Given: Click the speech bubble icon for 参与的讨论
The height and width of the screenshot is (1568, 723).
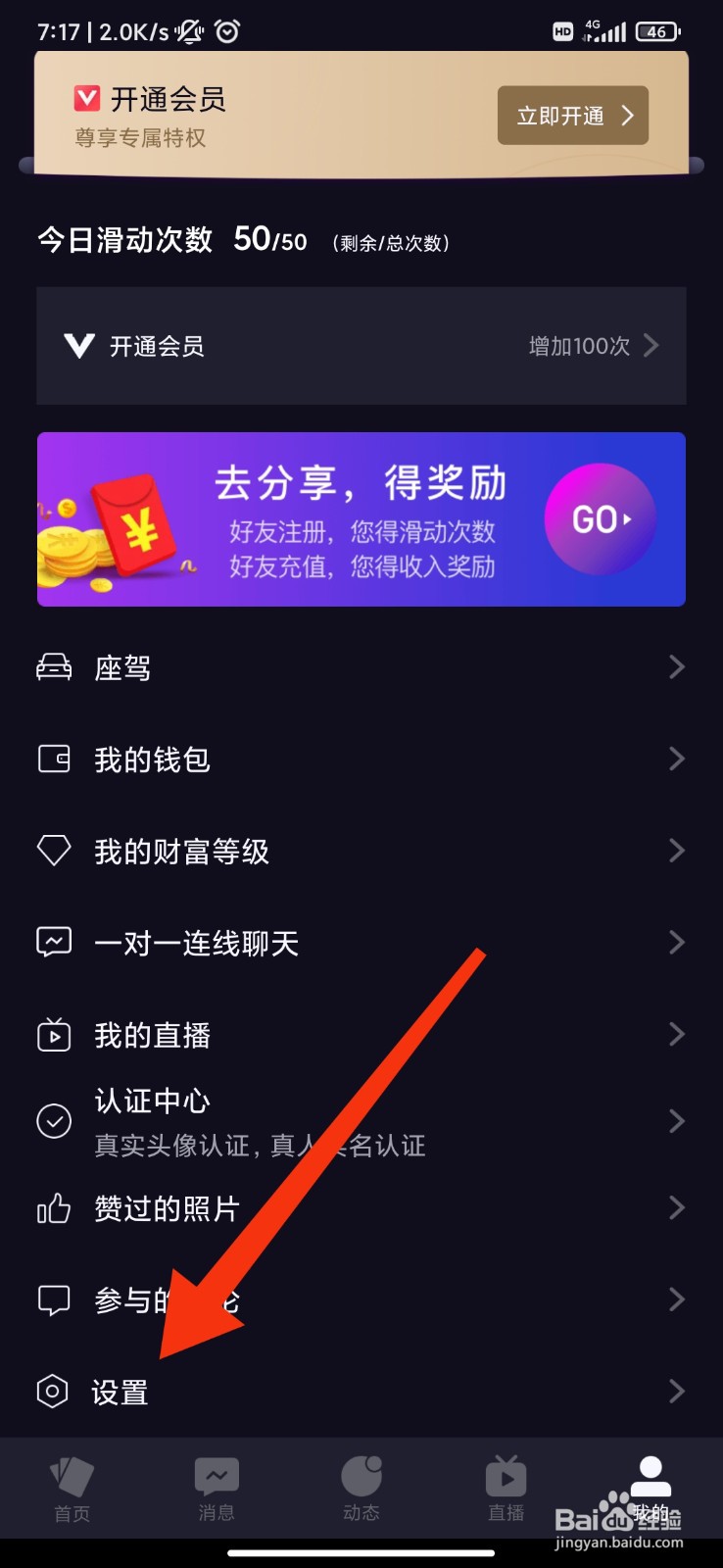Looking at the screenshot, I should click(54, 1298).
